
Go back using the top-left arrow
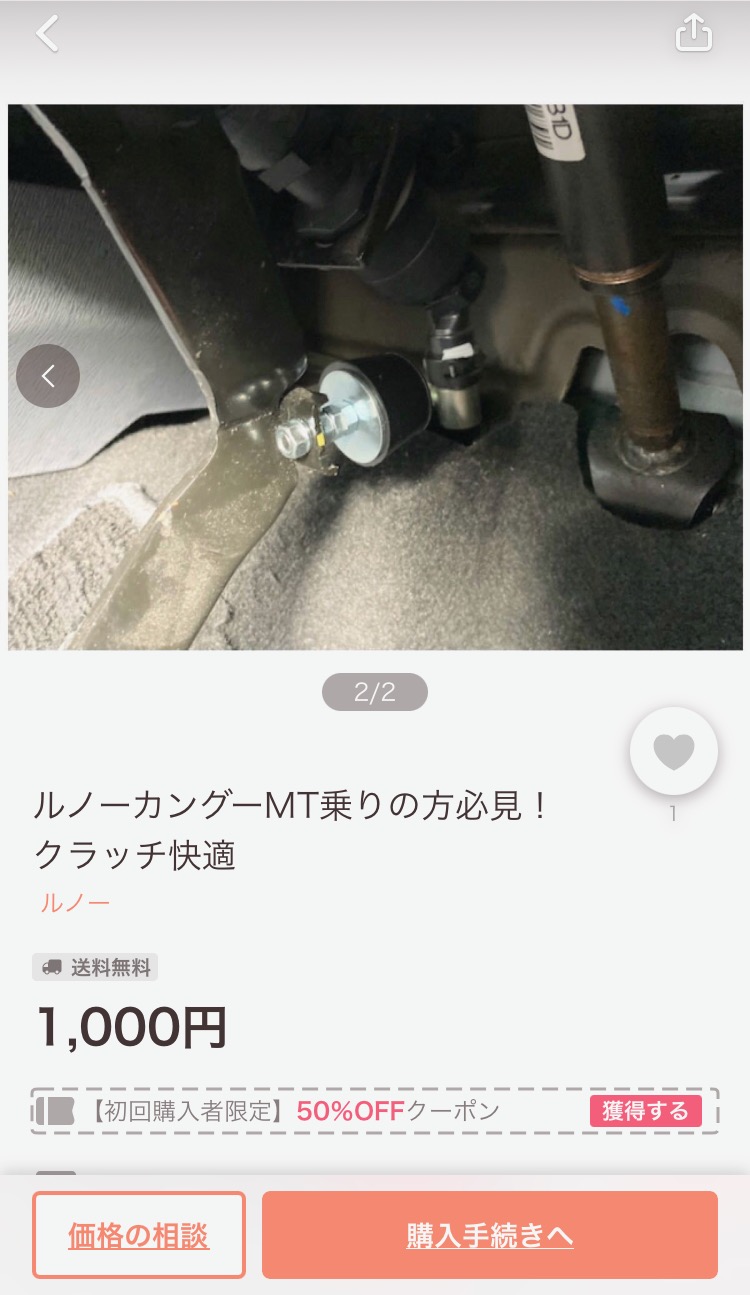(47, 34)
